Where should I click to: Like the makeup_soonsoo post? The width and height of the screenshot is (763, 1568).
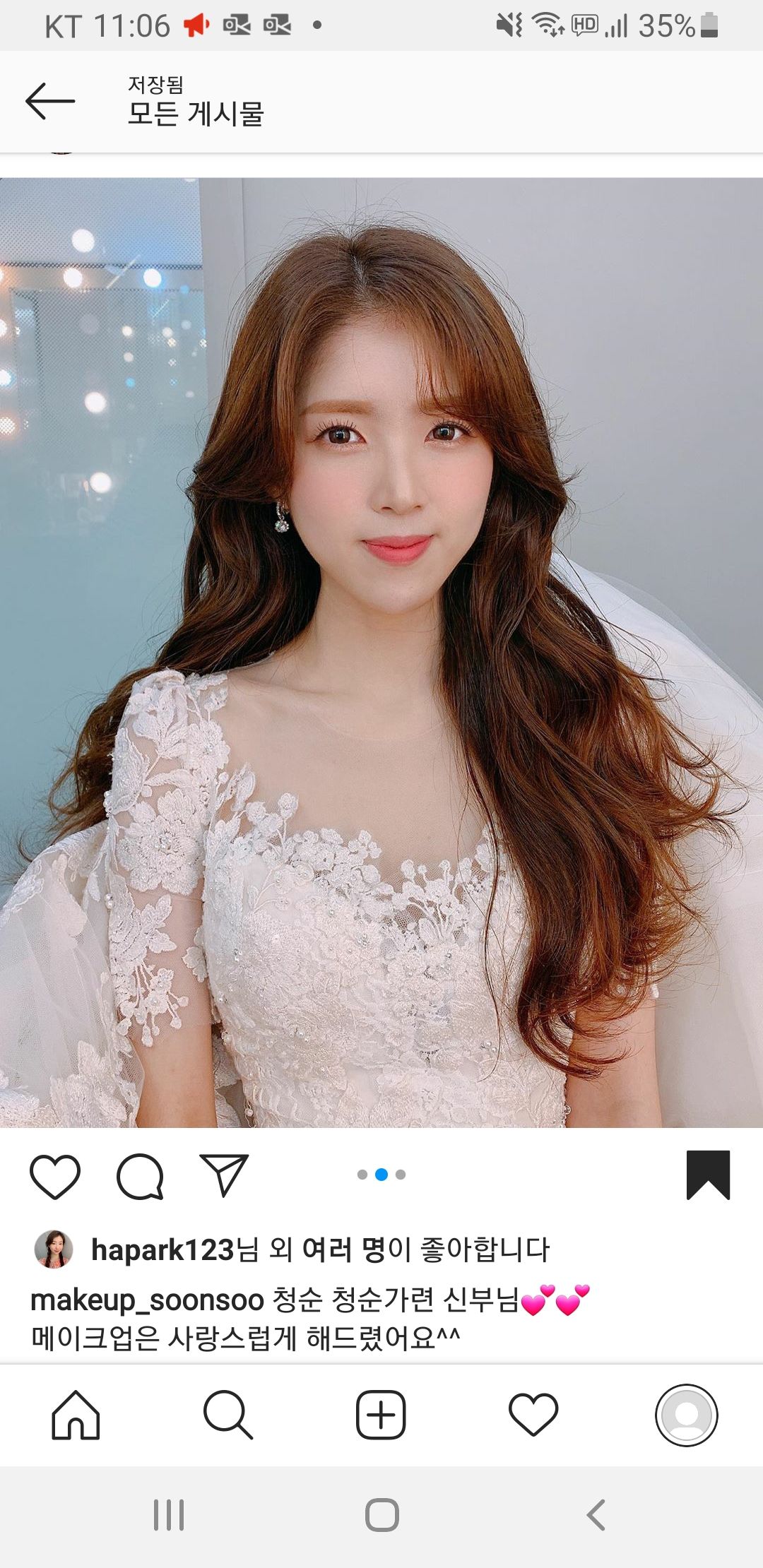coord(55,1176)
